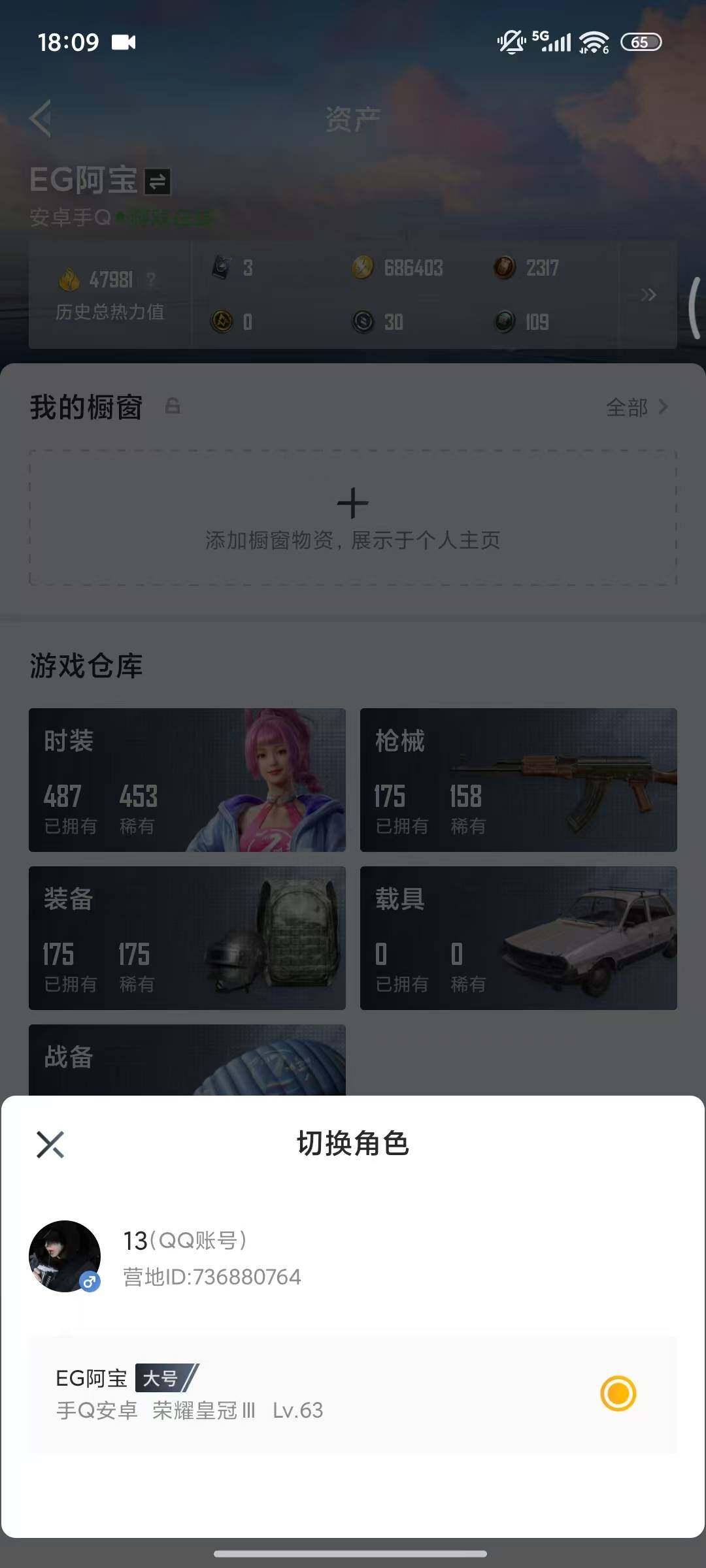706x1568 pixels.
Task: Open the 枪械 warehouse category
Action: click(518, 780)
